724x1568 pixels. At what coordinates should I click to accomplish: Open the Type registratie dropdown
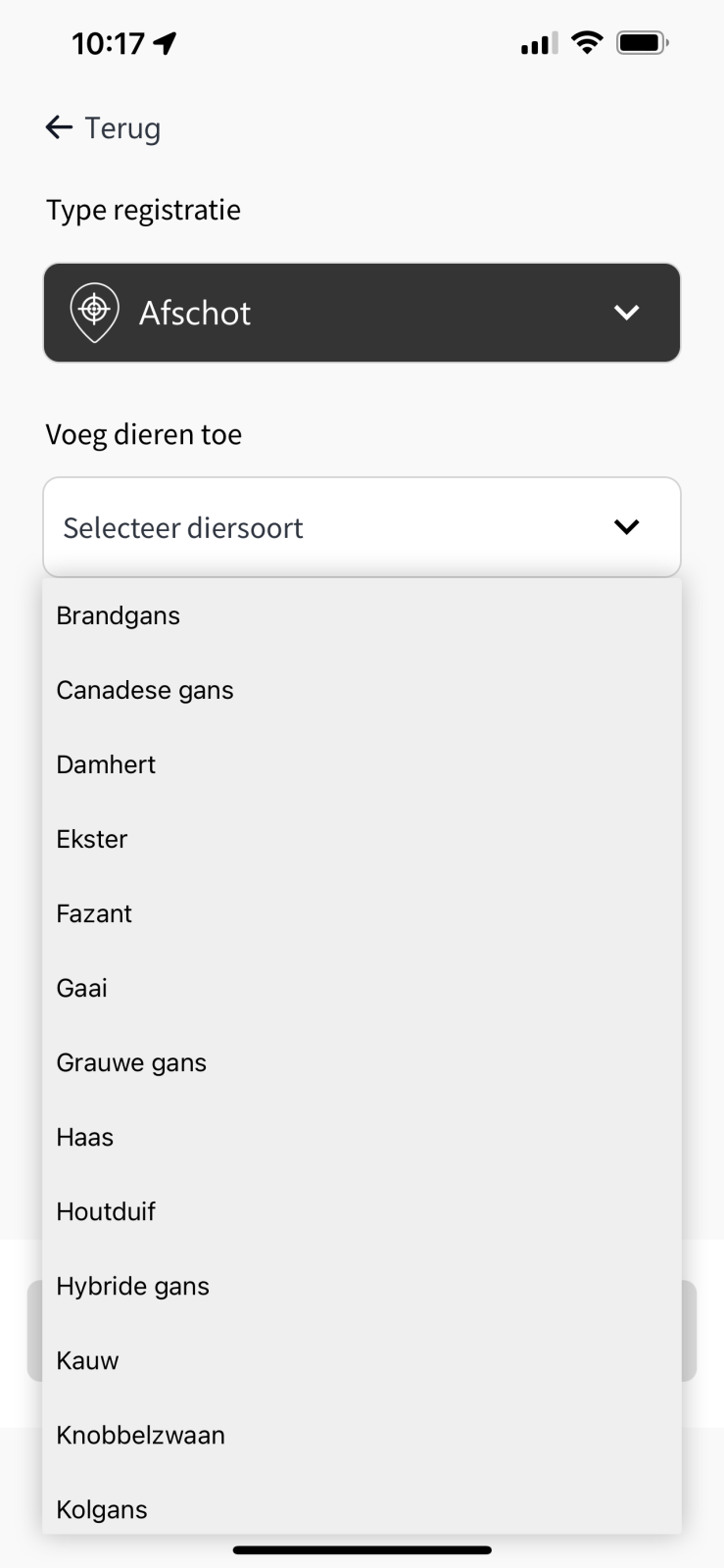(362, 313)
